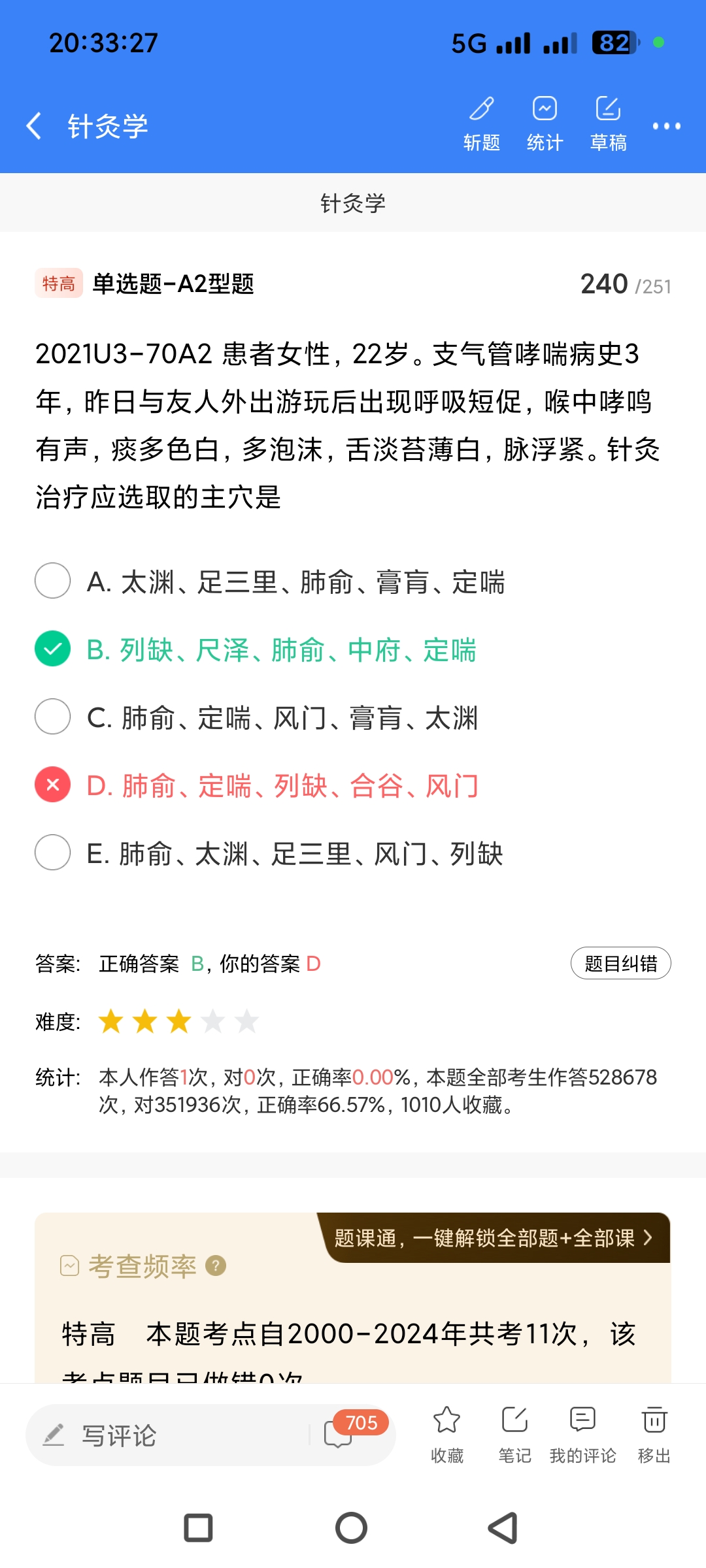Report an error via 题目纠错
This screenshot has width=706, height=1568.
620,963
